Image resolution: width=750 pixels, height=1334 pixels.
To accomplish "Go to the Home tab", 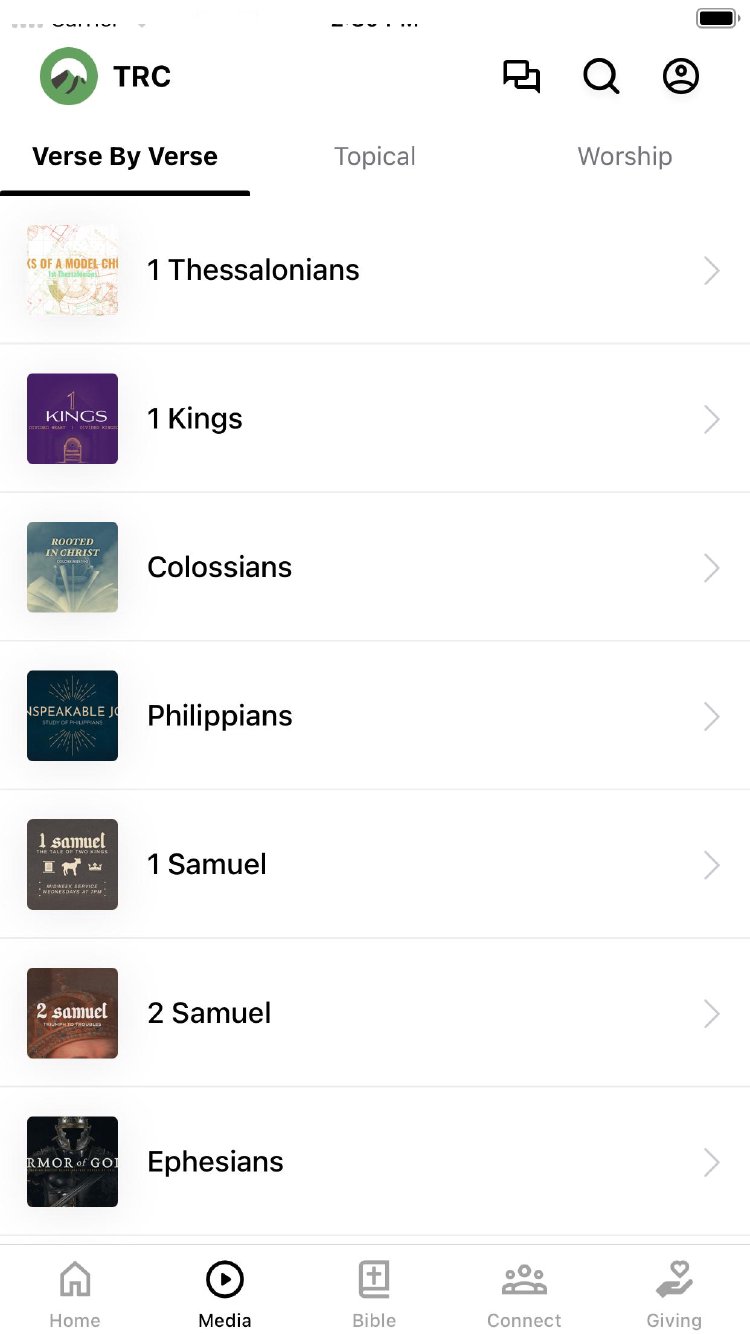I will pyautogui.click(x=75, y=1294).
